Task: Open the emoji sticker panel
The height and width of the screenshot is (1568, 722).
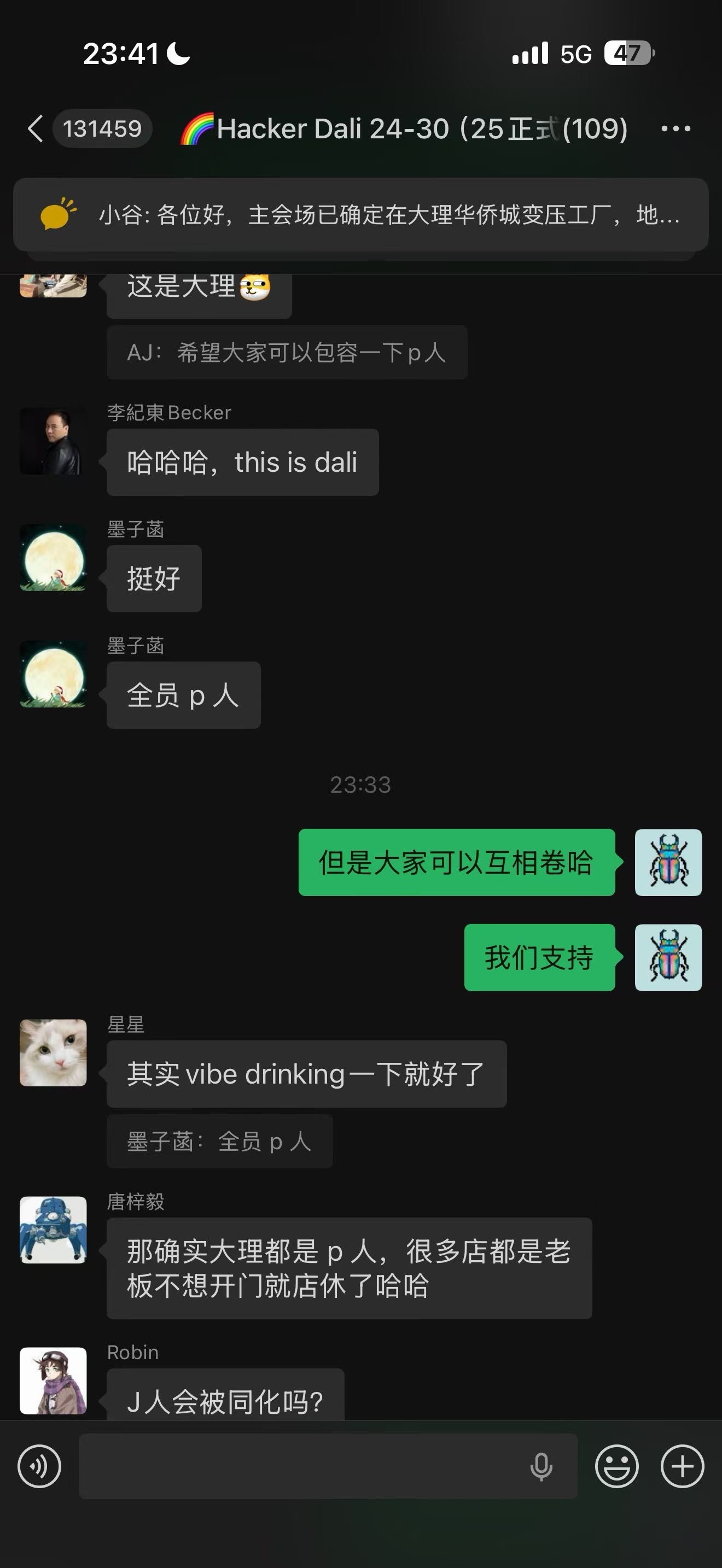Action: pos(616,1466)
